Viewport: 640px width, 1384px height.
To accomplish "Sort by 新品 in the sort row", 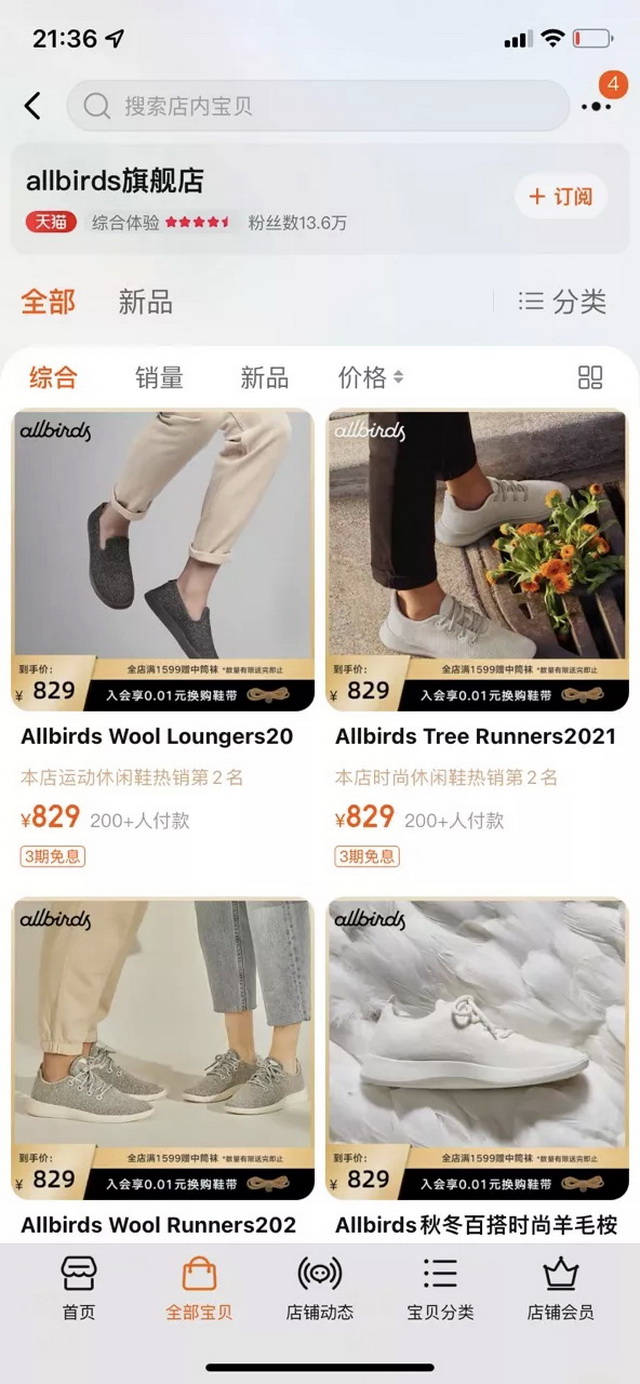I will pos(264,377).
